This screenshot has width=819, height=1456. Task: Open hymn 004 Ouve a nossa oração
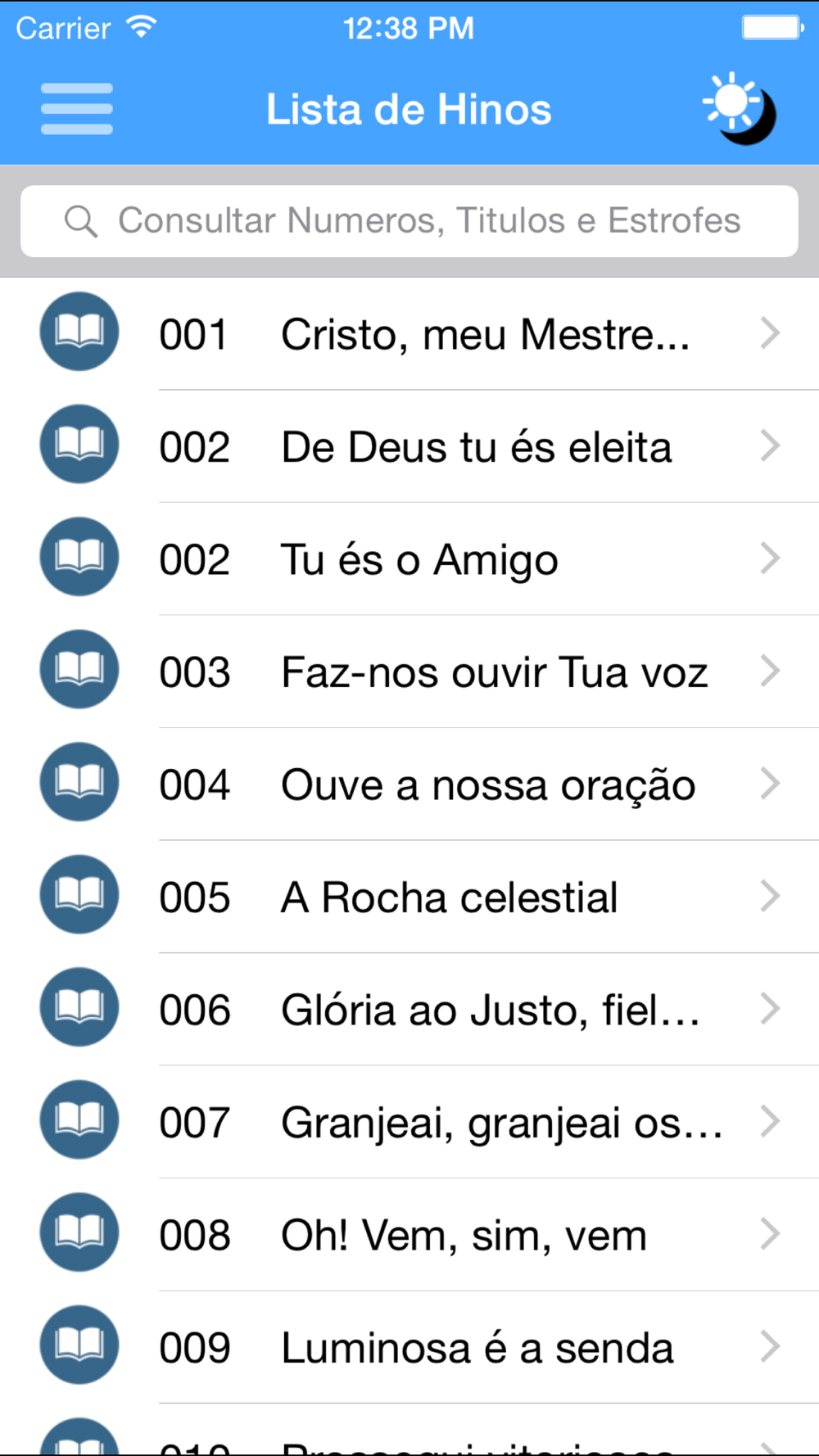click(409, 784)
